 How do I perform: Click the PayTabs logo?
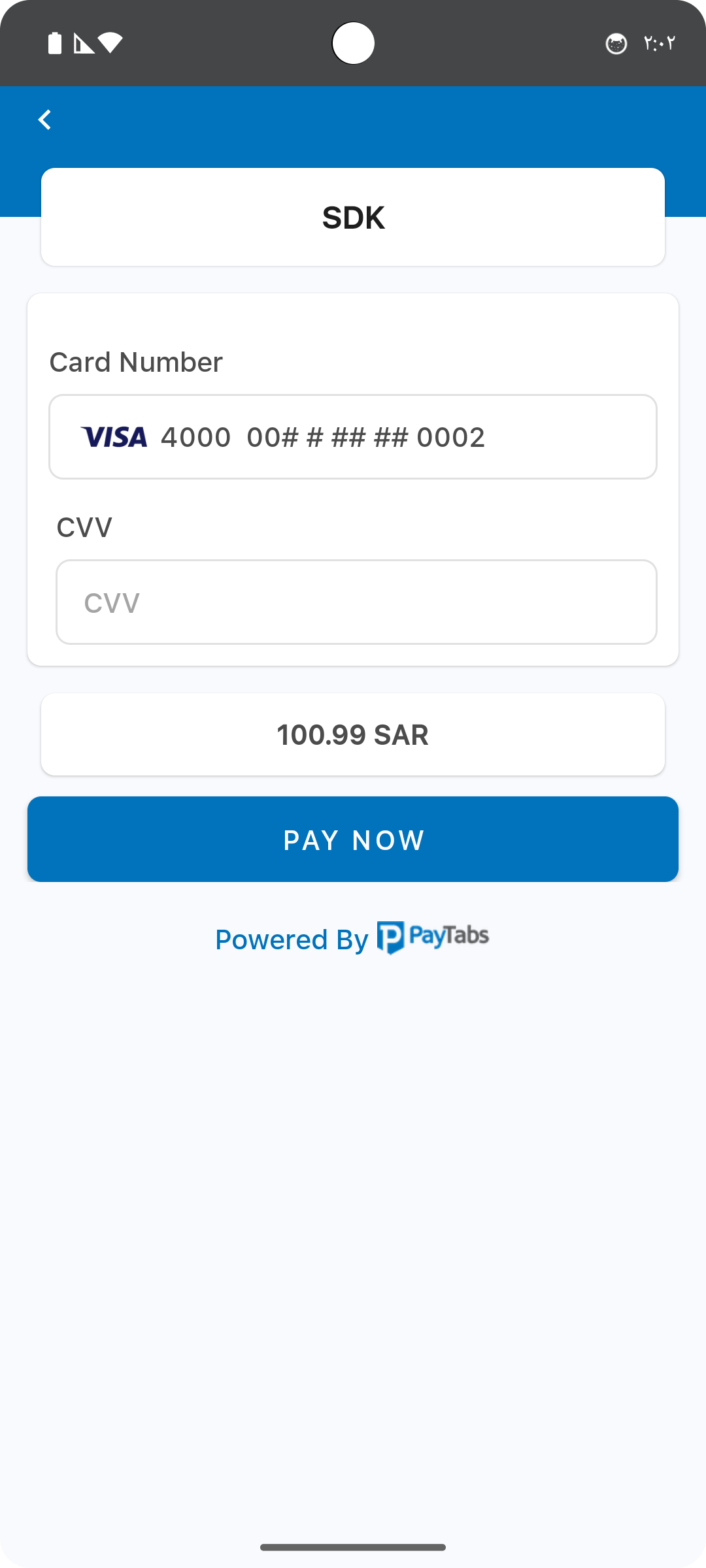click(x=433, y=938)
